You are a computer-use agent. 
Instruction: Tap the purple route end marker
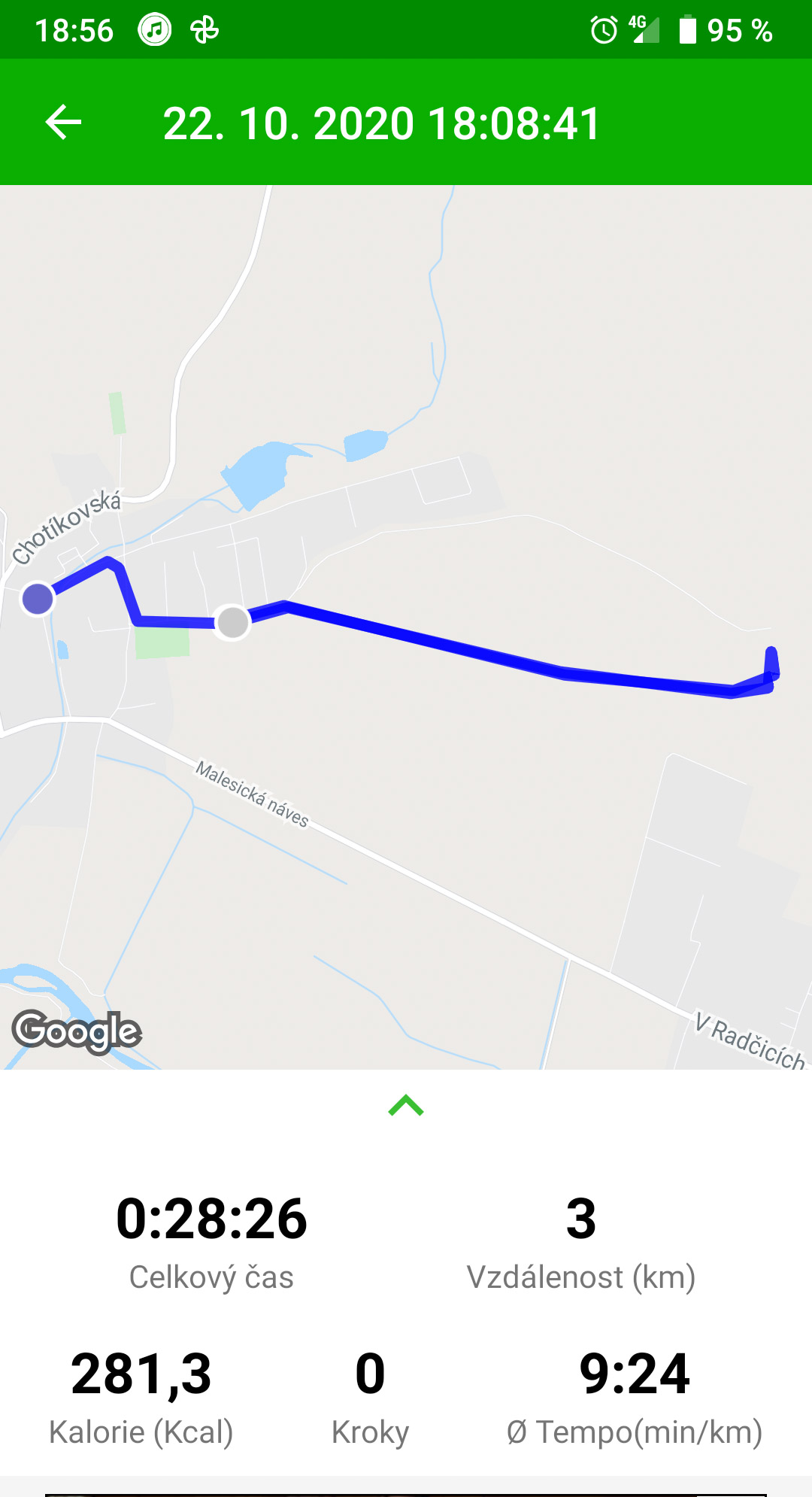[38, 599]
